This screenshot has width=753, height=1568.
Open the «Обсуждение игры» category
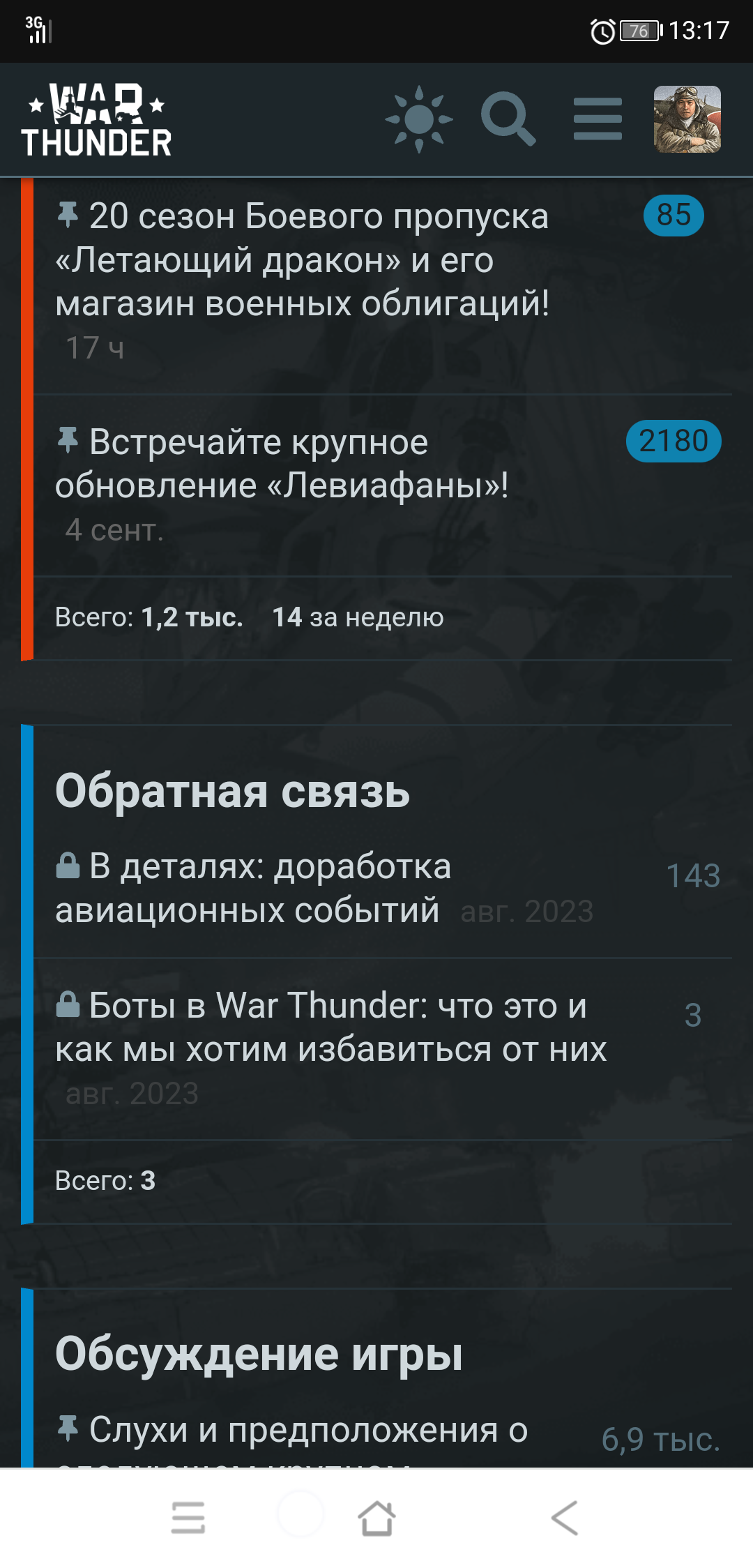tap(259, 1355)
